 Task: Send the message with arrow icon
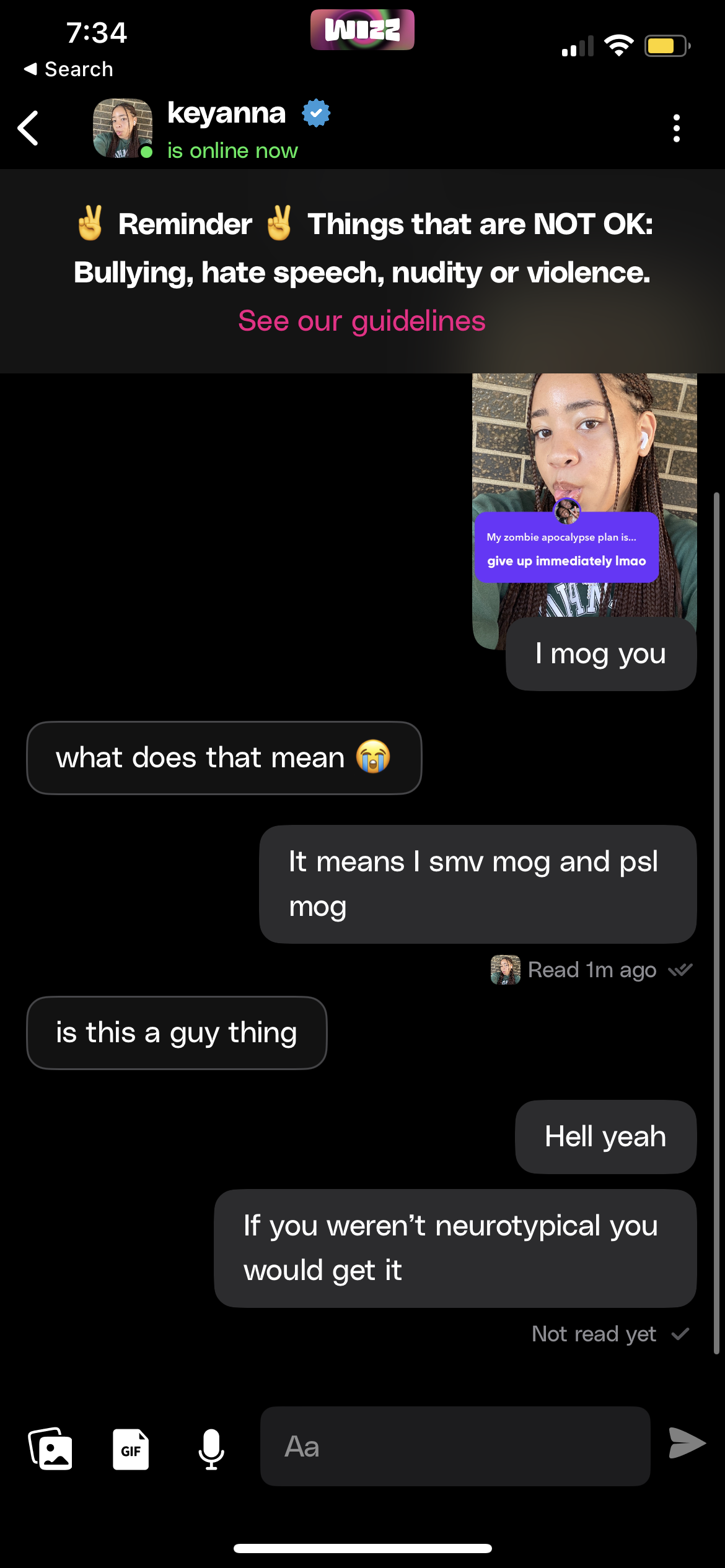click(687, 1443)
